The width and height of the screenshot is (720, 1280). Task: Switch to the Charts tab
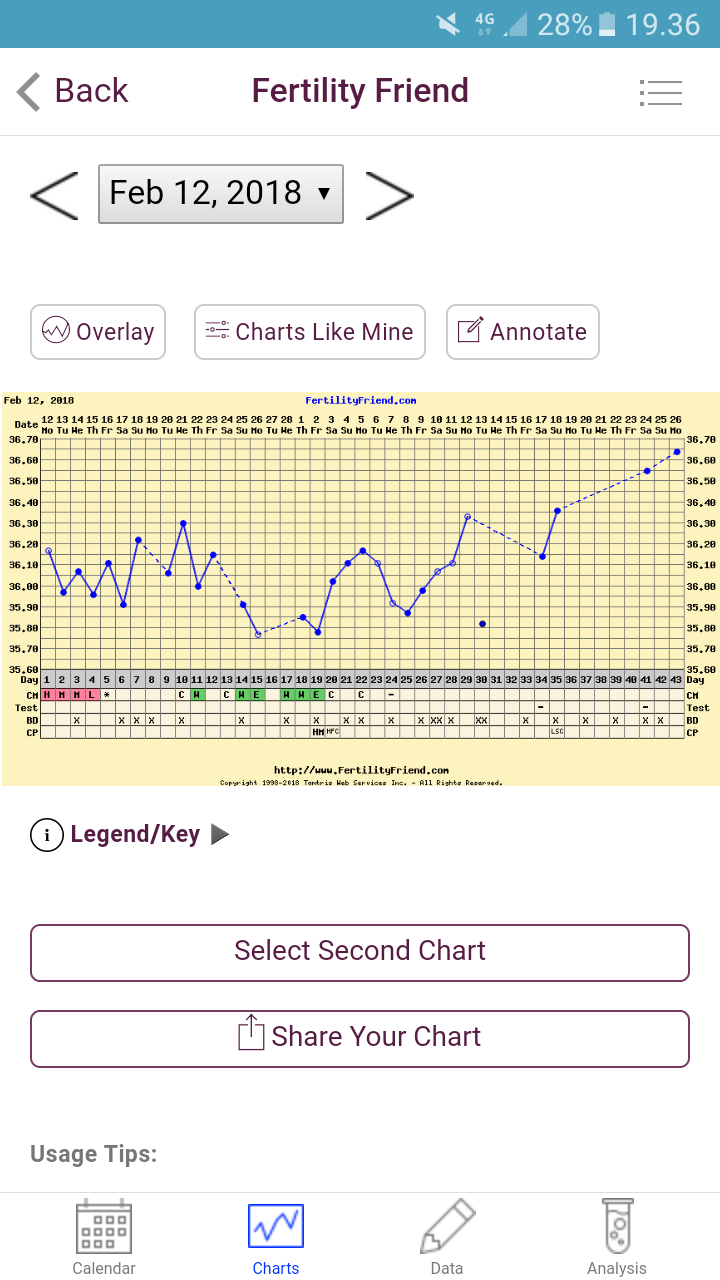(276, 1238)
